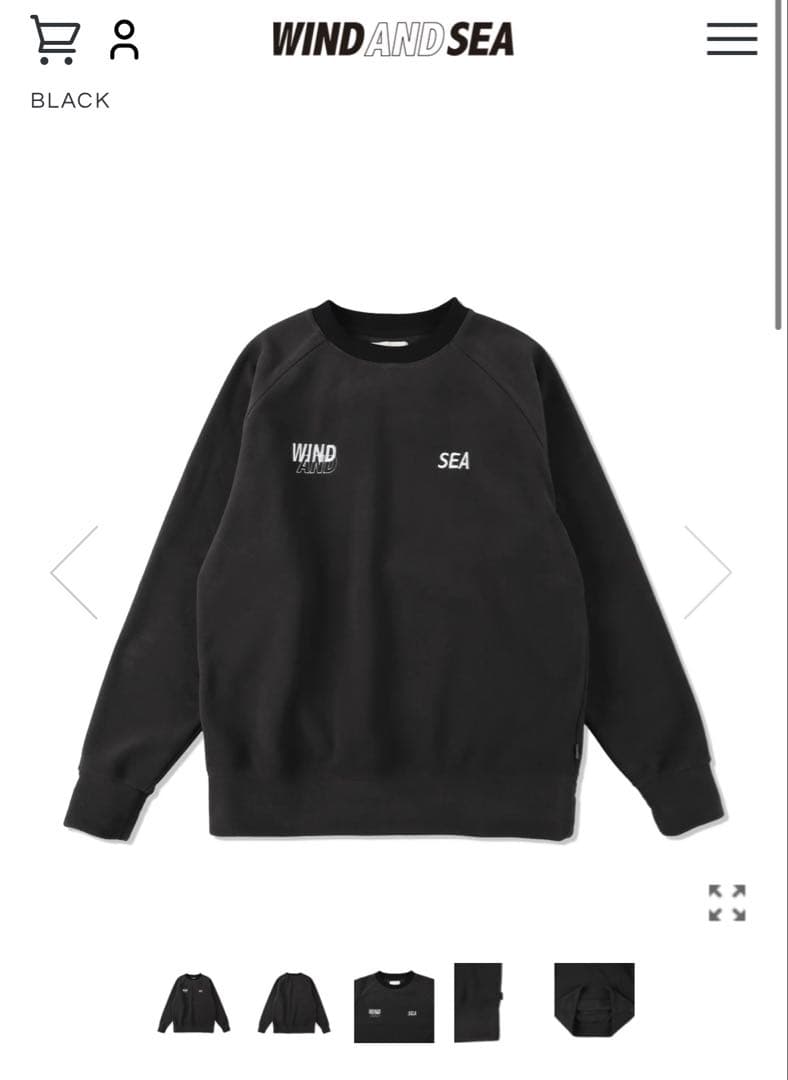Select the back view sweatshirt thumbnail
788x1080 pixels.
point(294,1003)
